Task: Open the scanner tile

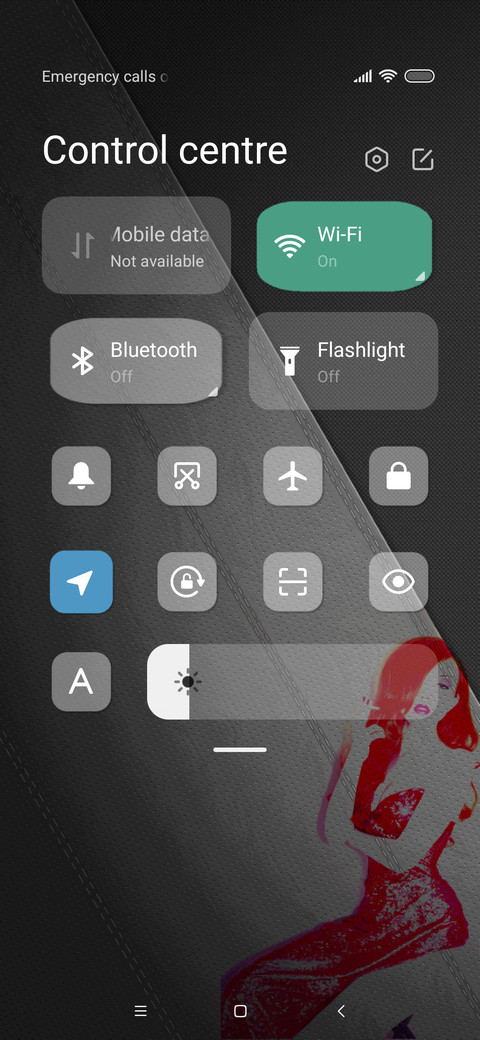Action: tap(293, 582)
